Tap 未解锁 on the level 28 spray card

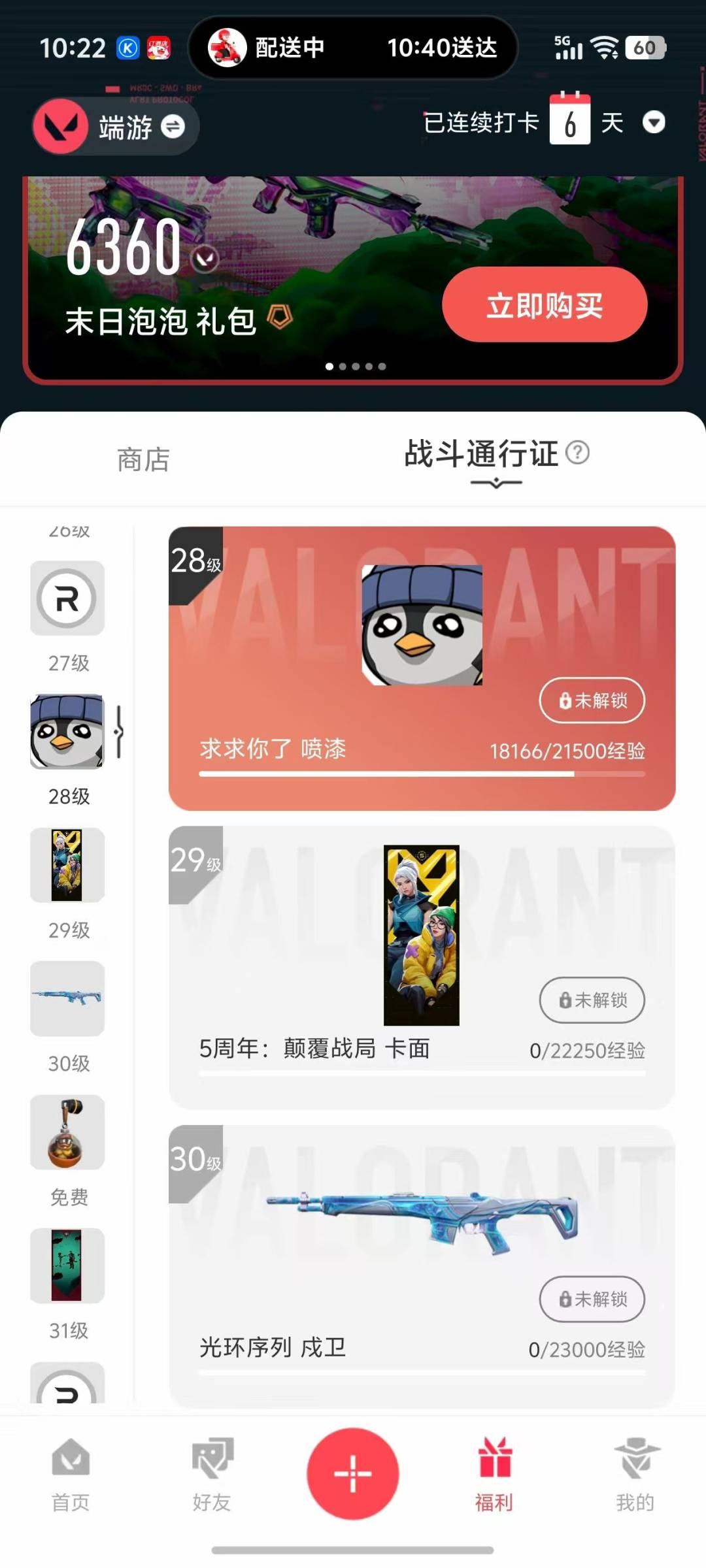(x=592, y=700)
